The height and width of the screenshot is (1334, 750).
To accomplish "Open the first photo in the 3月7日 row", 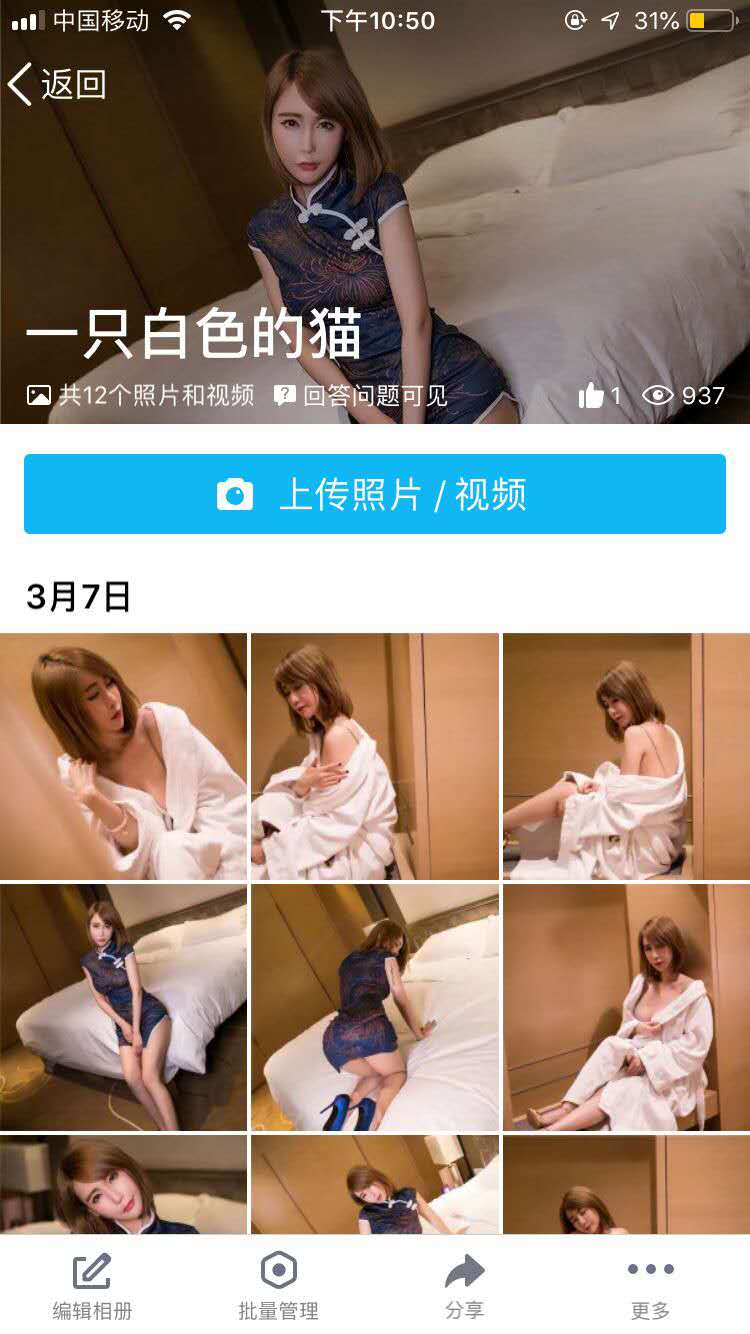I will pyautogui.click(x=123, y=756).
